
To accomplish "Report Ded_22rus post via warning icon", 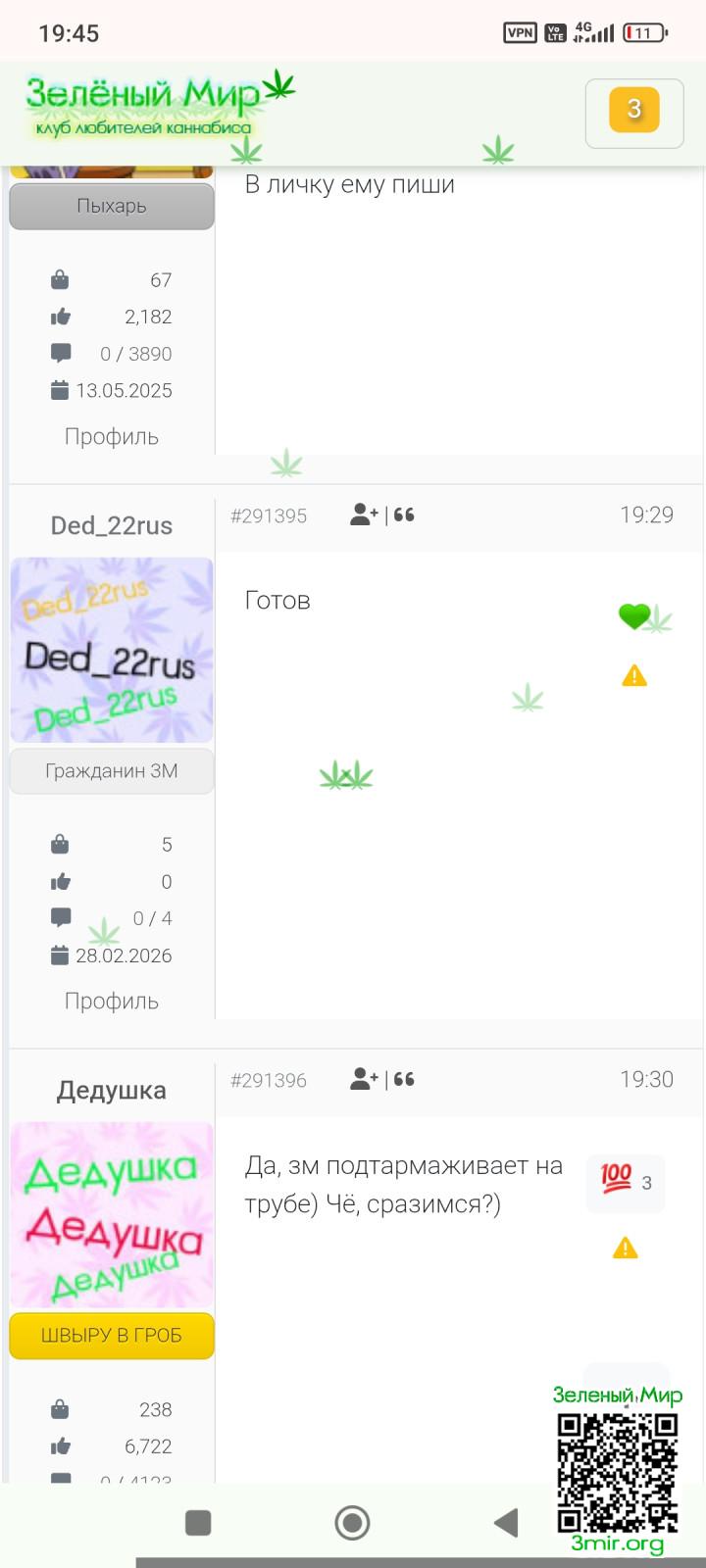I will pyautogui.click(x=634, y=675).
